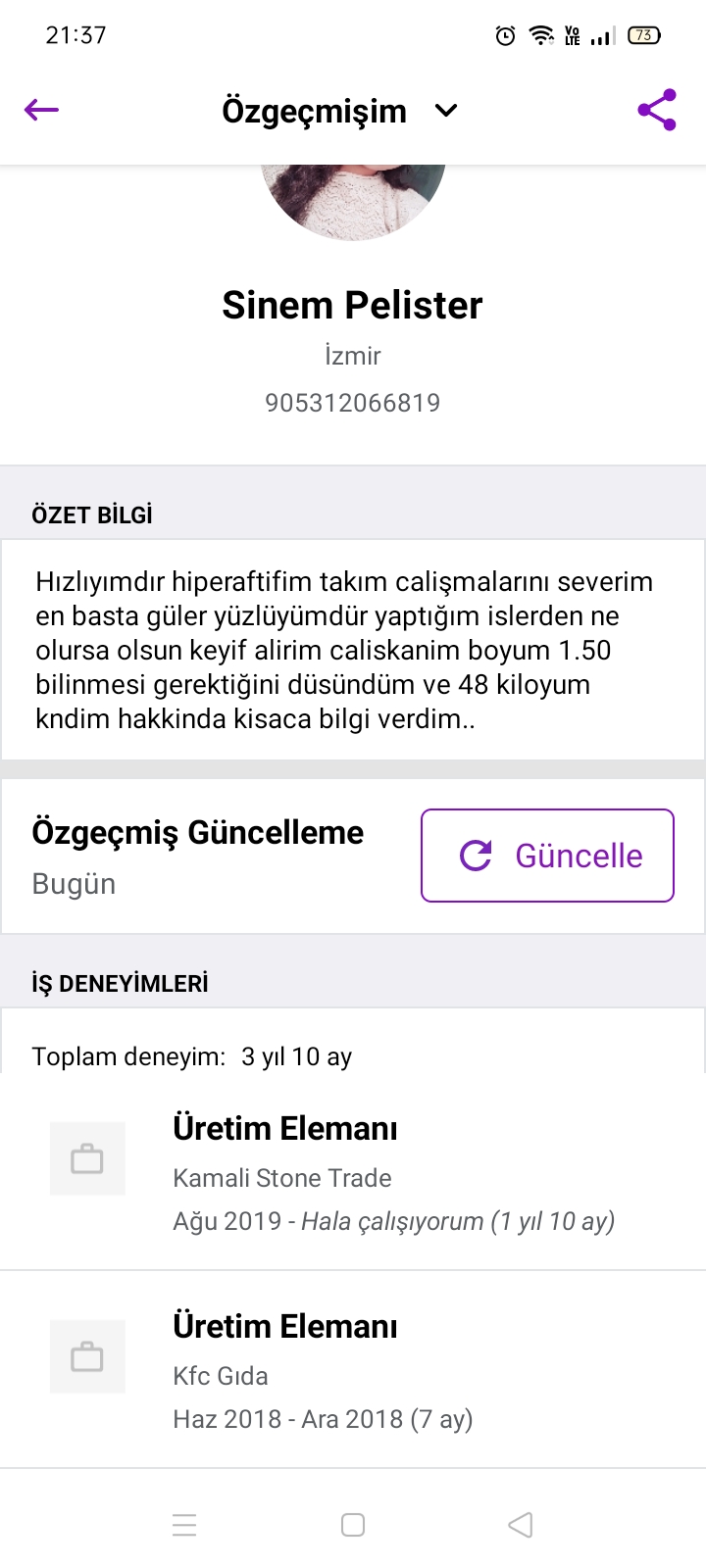Tap the Güncelle button
This screenshot has width=706, height=1568.
547,856
